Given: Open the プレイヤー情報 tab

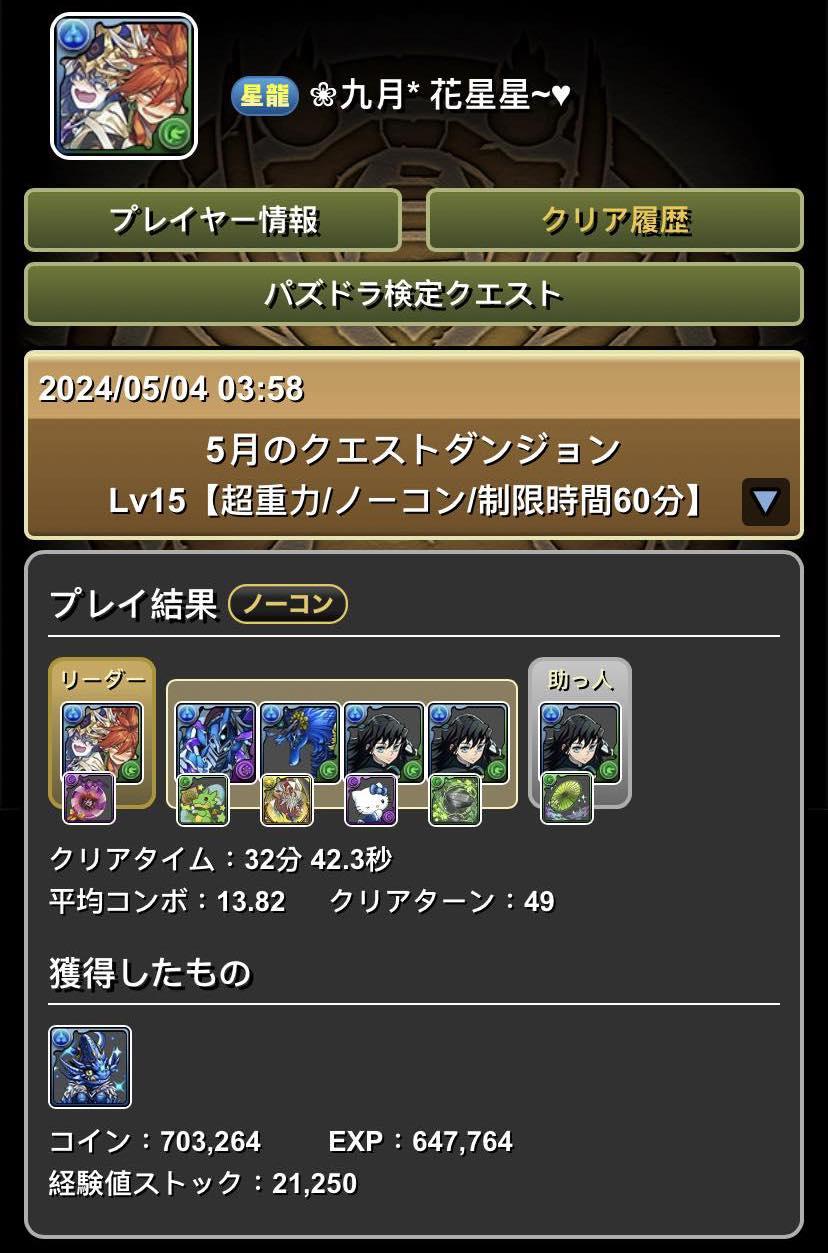Looking at the screenshot, I should coord(213,220).
